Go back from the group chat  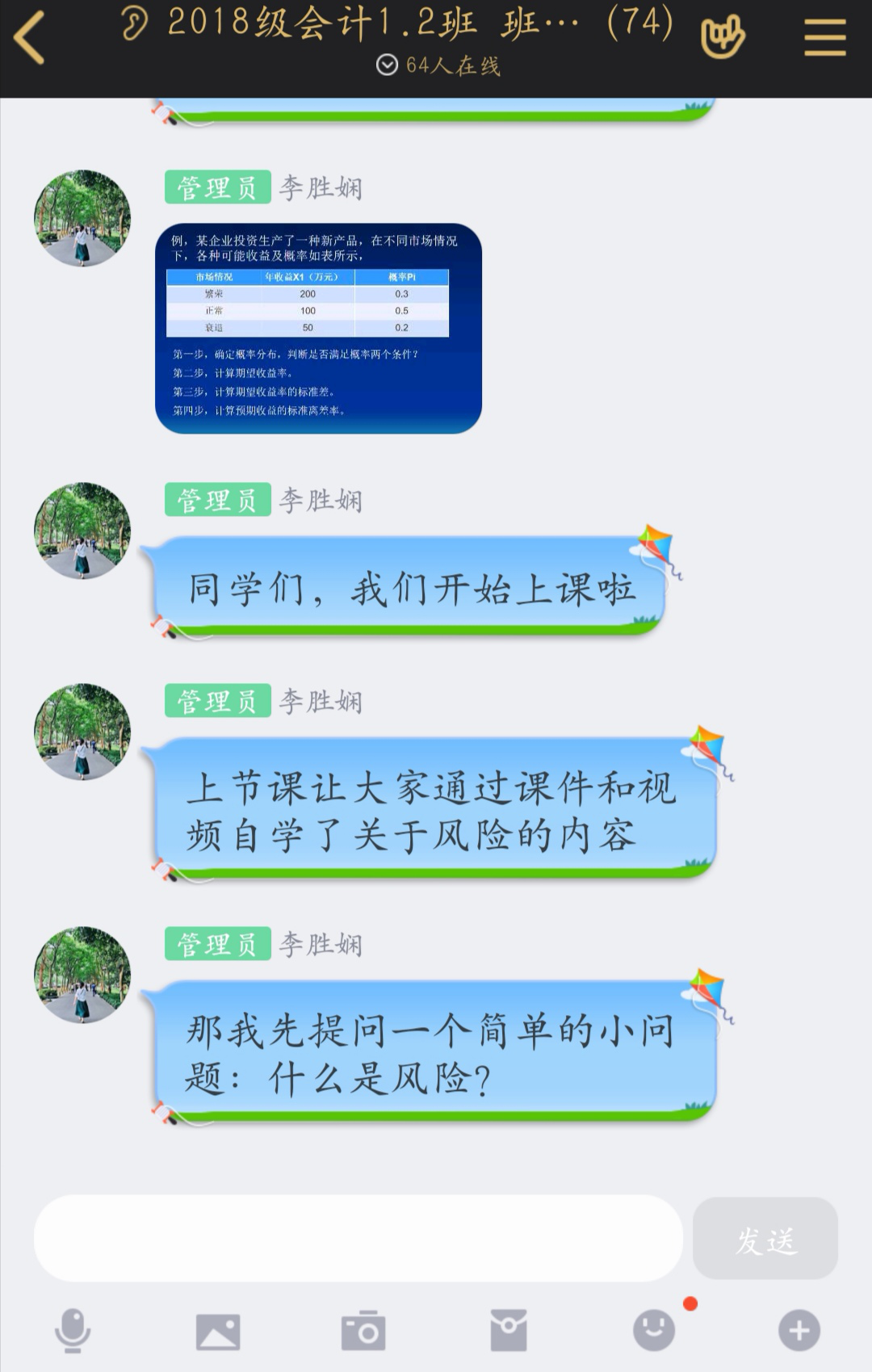[x=31, y=38]
